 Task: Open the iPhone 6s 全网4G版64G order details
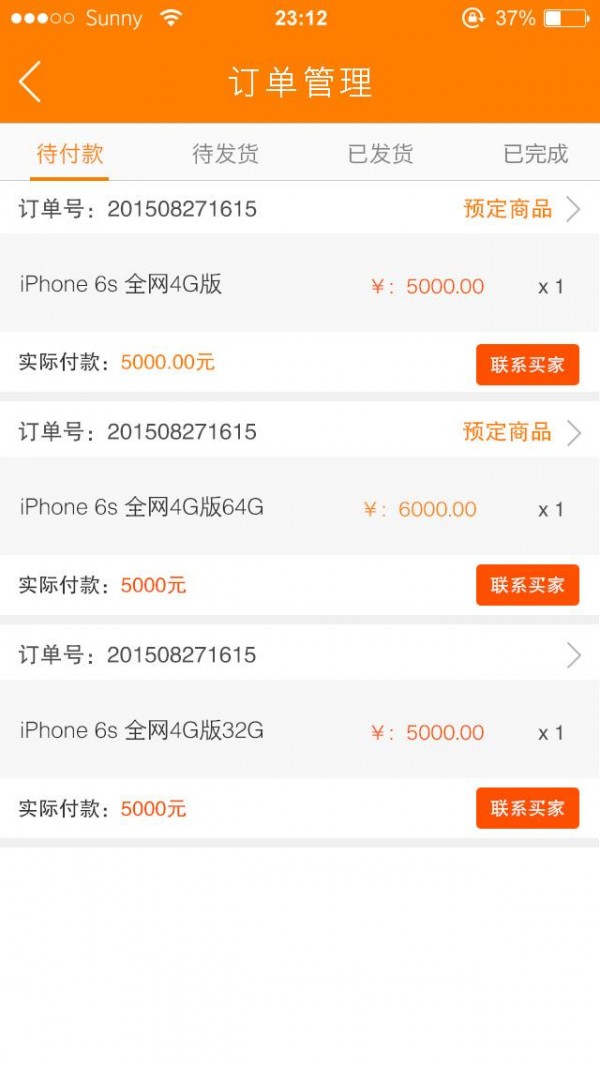(573, 433)
